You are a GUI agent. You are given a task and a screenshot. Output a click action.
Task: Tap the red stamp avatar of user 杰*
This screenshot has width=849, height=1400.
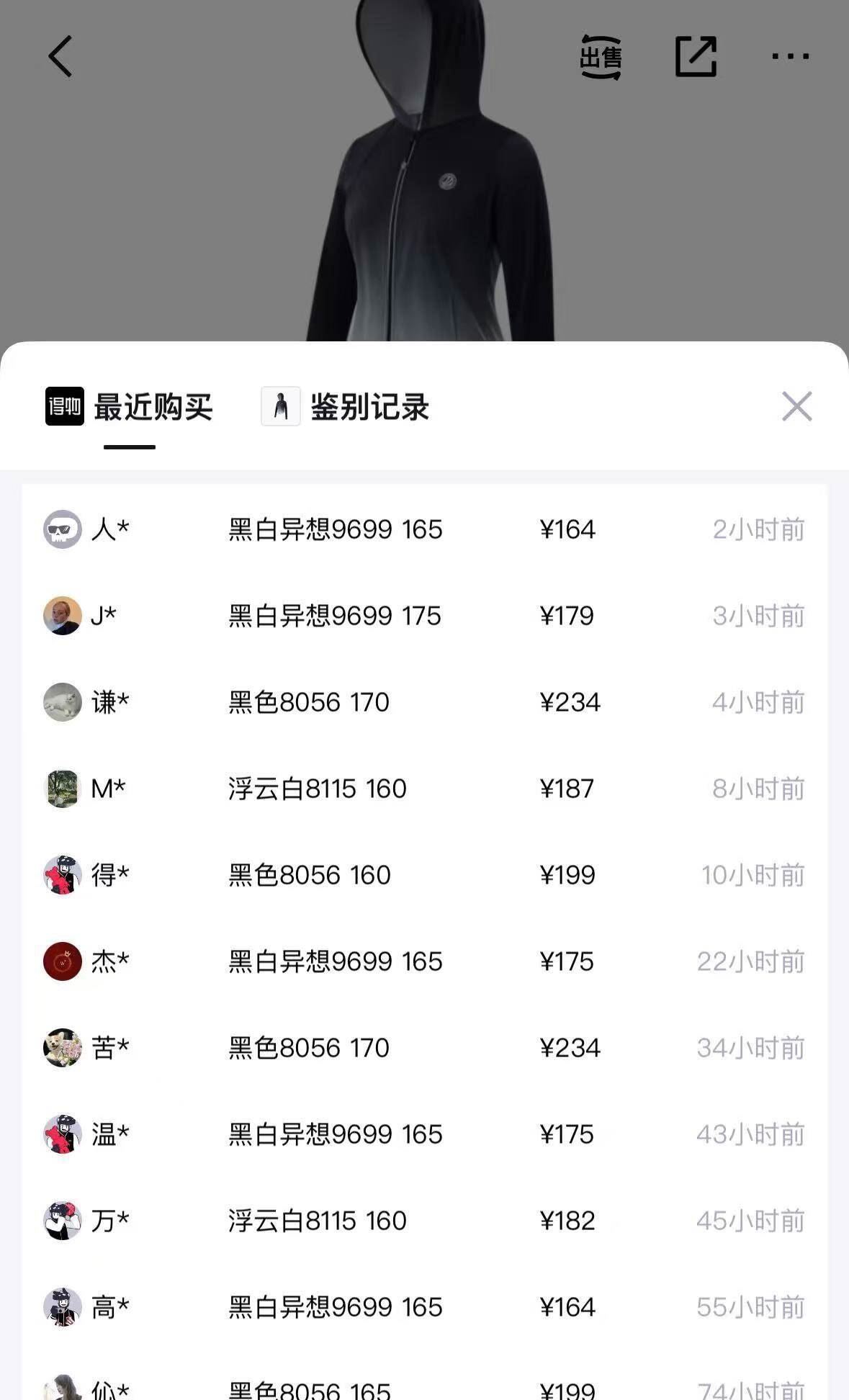coord(62,961)
